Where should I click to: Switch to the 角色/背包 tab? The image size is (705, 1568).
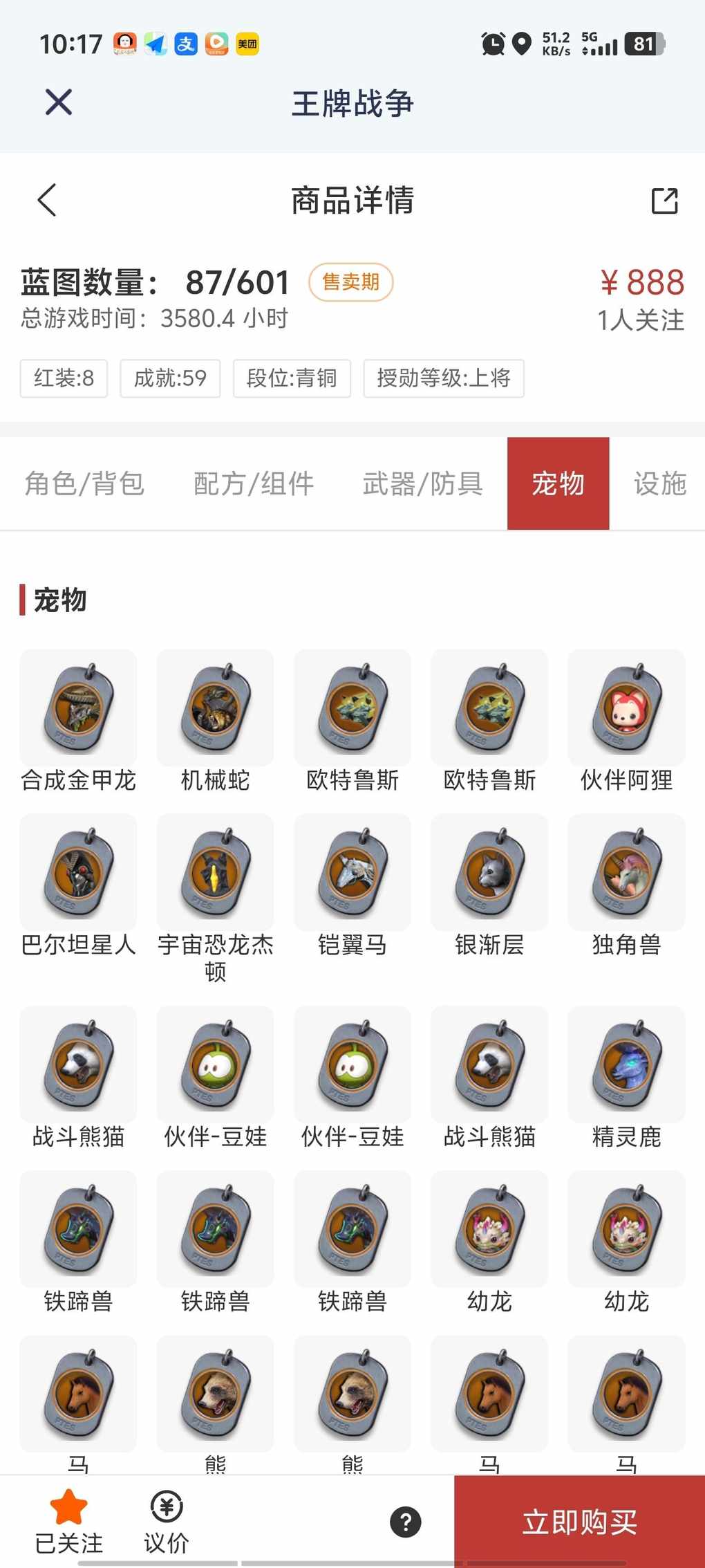[x=84, y=483]
